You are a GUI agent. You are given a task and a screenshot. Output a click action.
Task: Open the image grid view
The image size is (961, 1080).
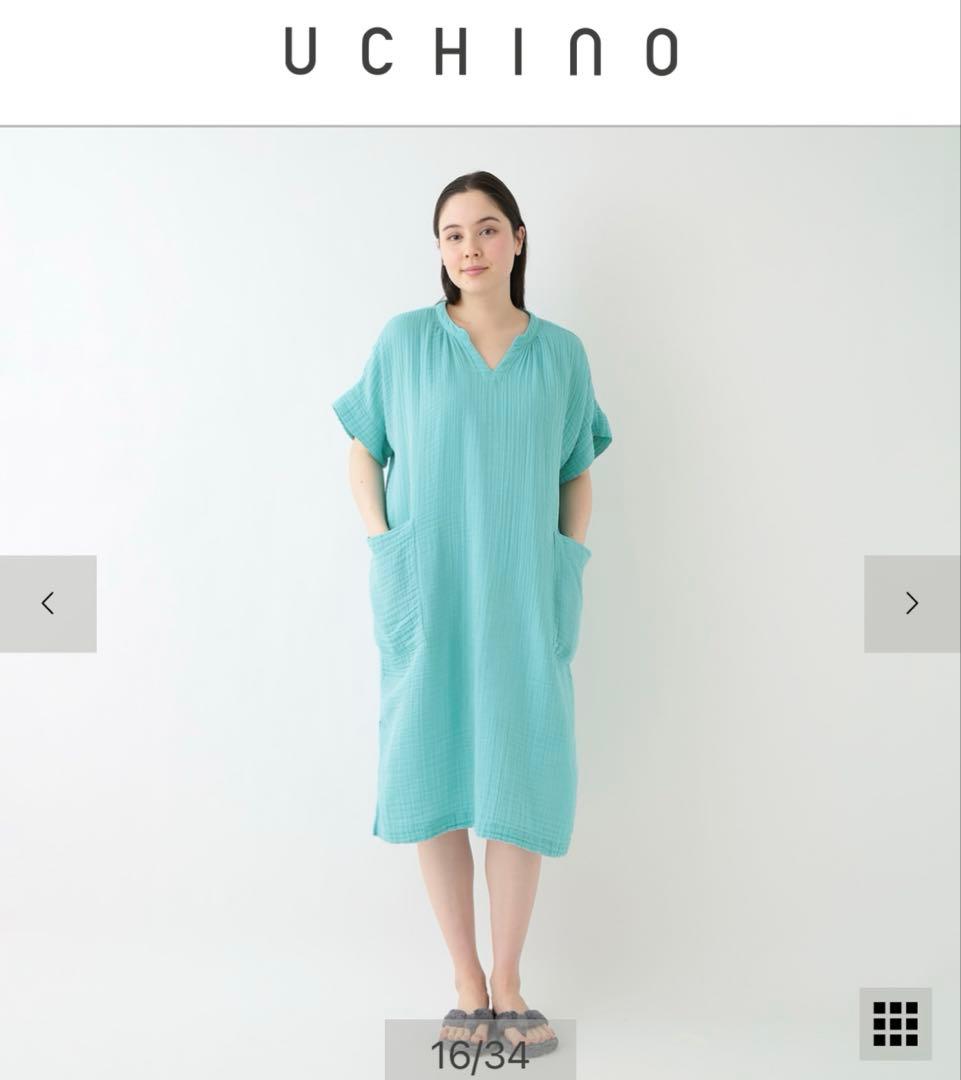click(895, 1023)
